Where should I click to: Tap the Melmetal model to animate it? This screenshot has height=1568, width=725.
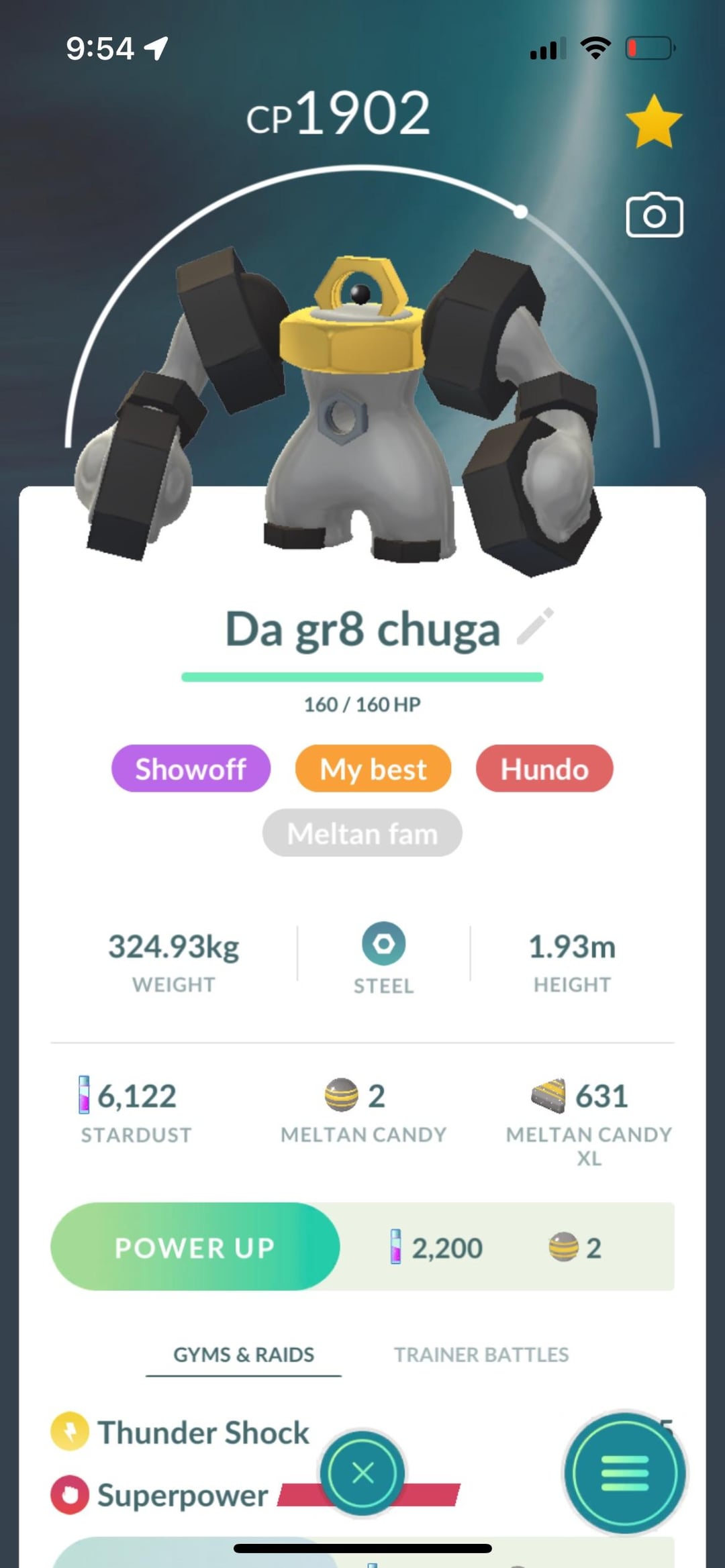click(x=356, y=416)
